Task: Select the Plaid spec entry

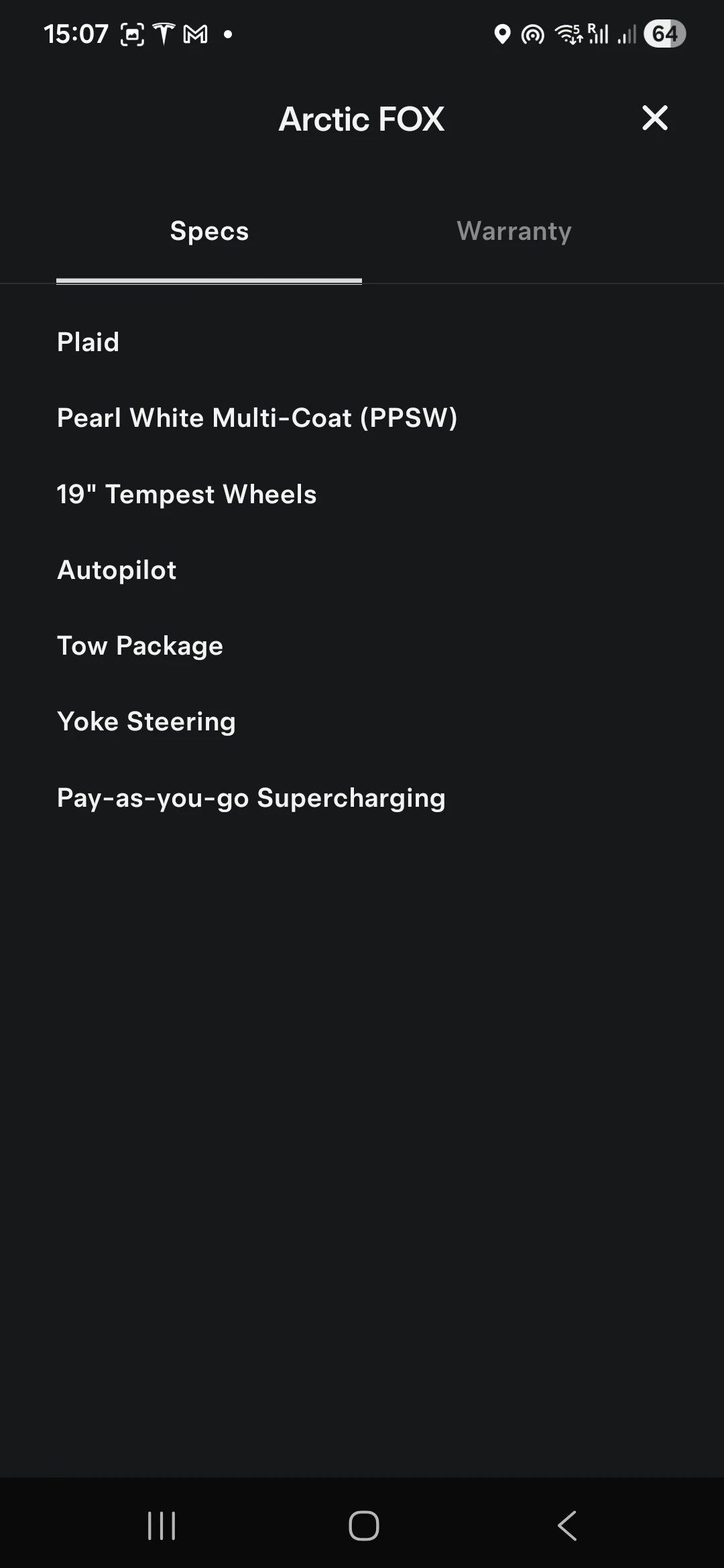Action: coord(88,342)
